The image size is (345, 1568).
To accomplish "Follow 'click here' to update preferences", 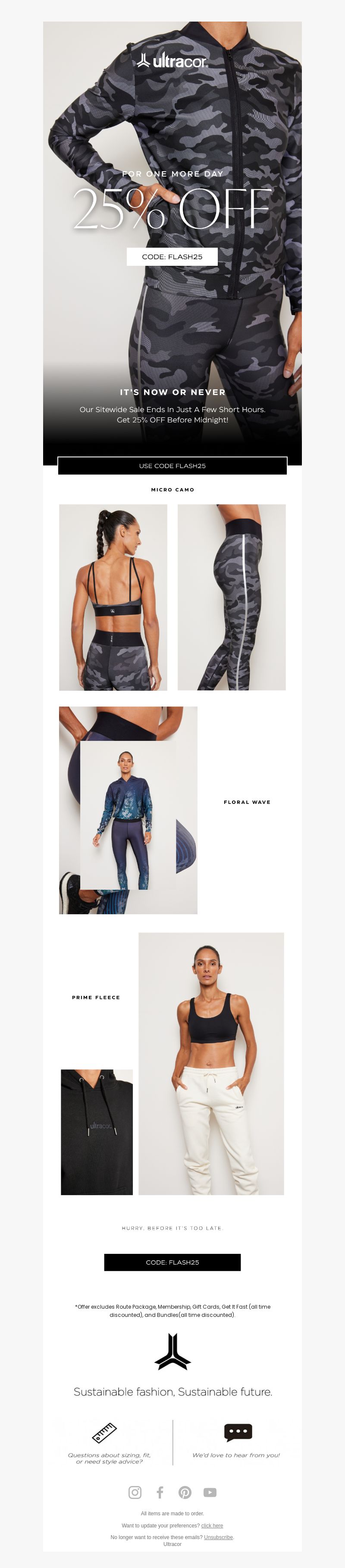I will coord(212,1525).
